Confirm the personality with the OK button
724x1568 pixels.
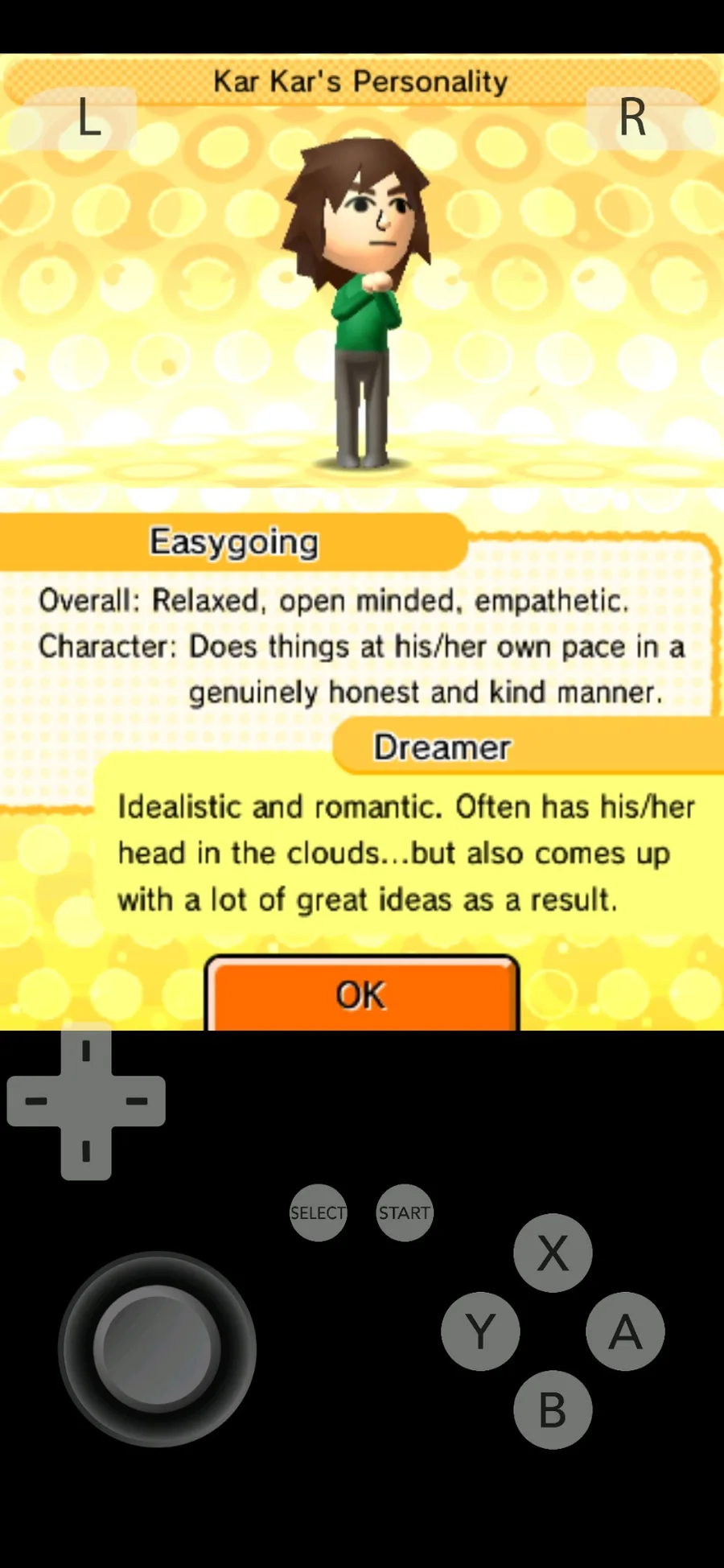point(361,994)
